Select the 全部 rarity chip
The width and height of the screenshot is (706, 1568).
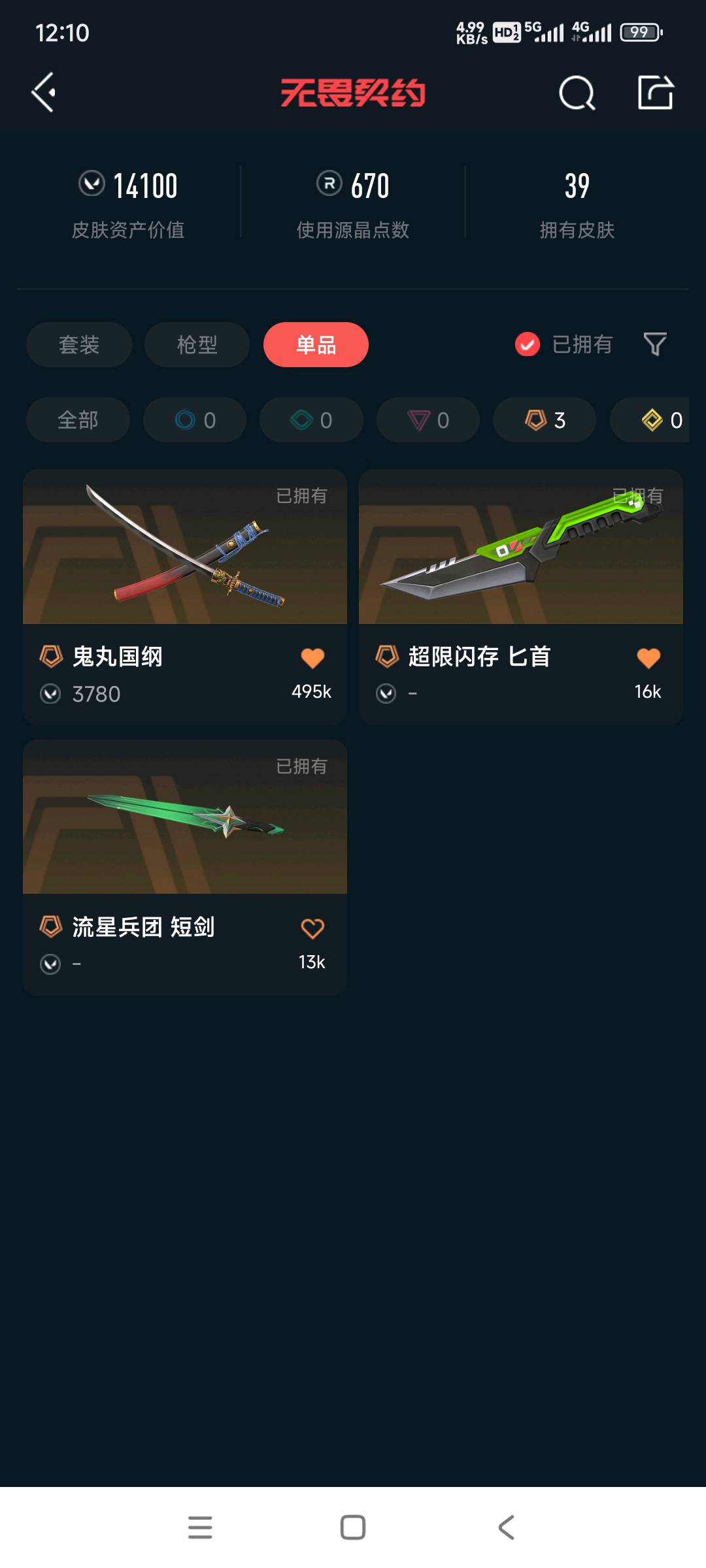[x=78, y=420]
